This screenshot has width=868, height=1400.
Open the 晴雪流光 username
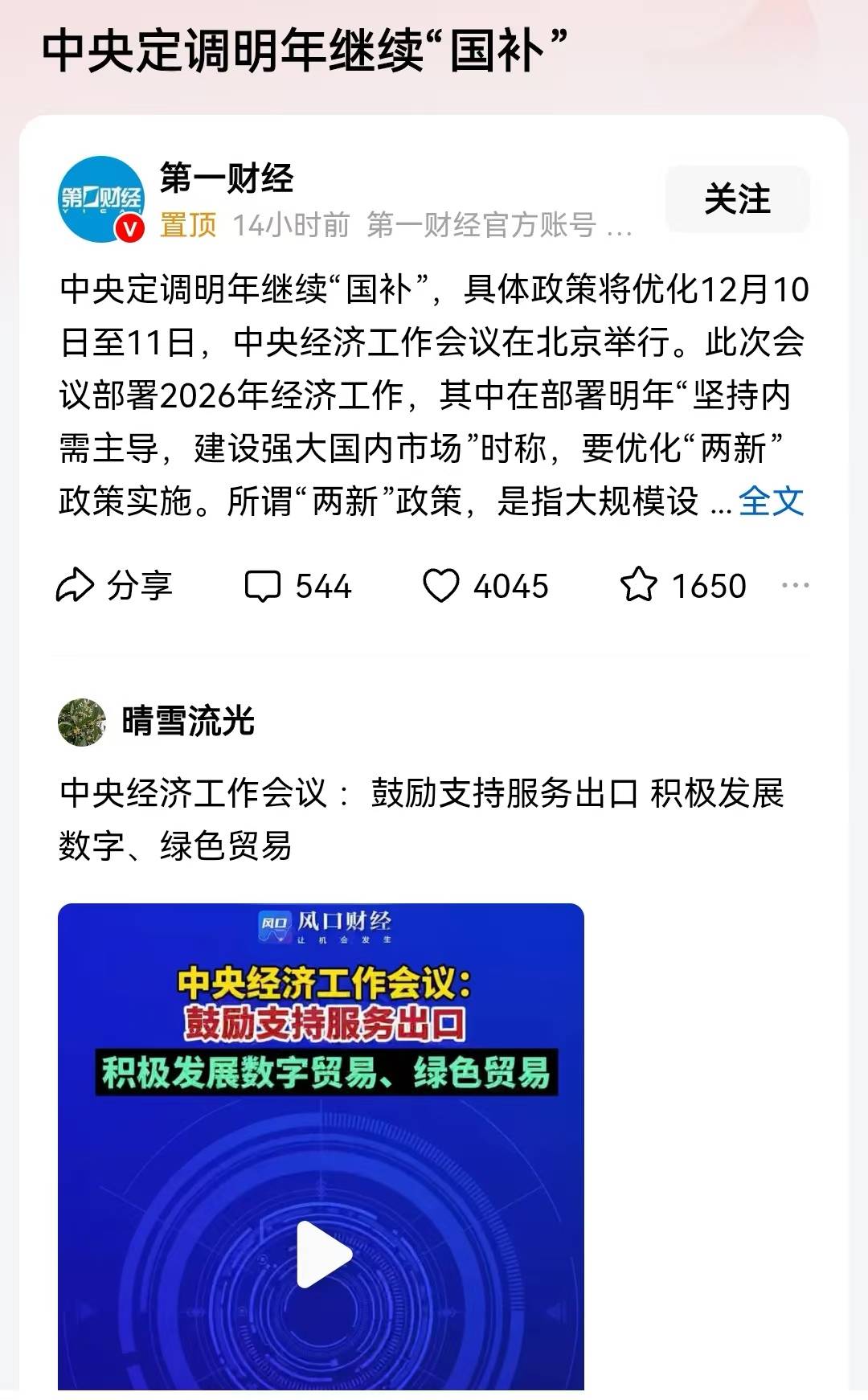click(188, 722)
